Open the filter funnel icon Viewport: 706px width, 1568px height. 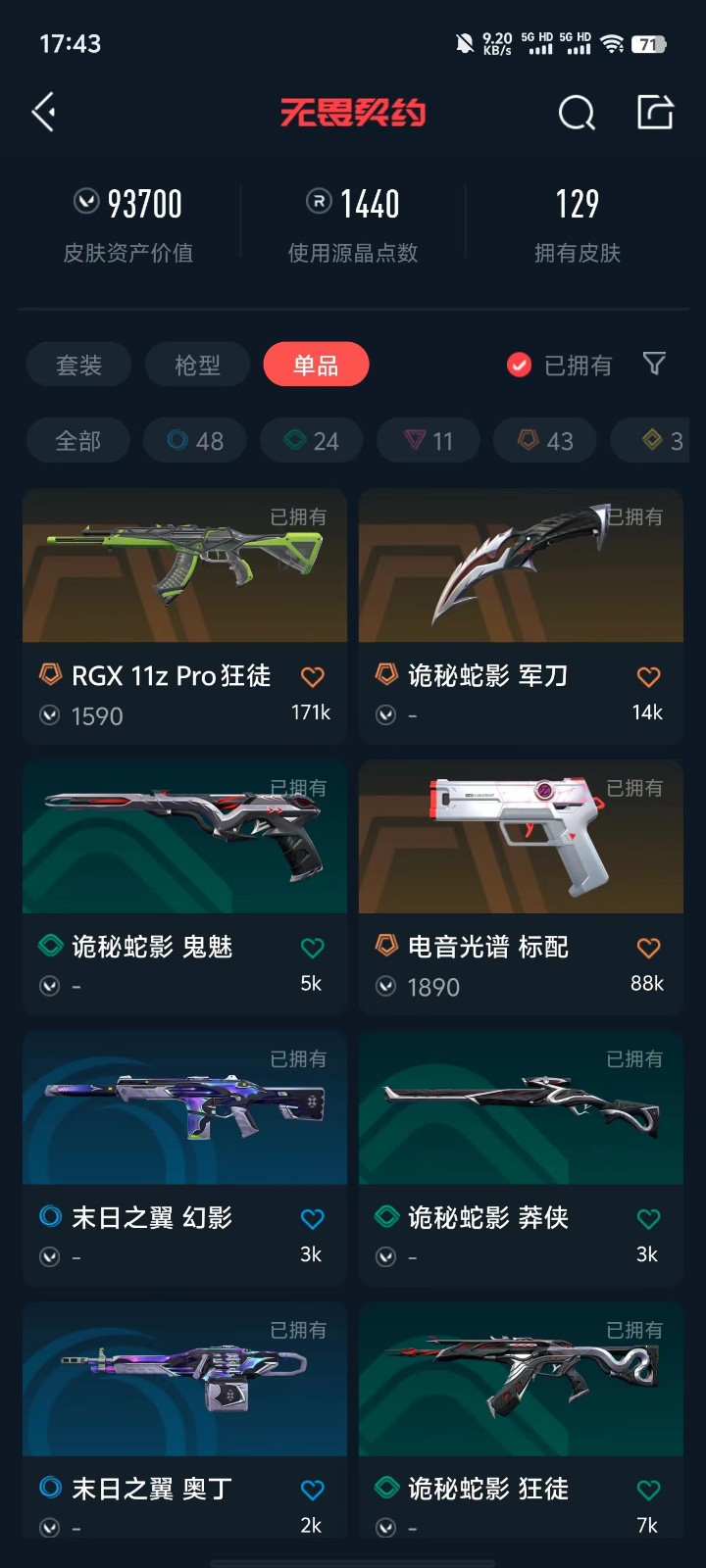[654, 364]
